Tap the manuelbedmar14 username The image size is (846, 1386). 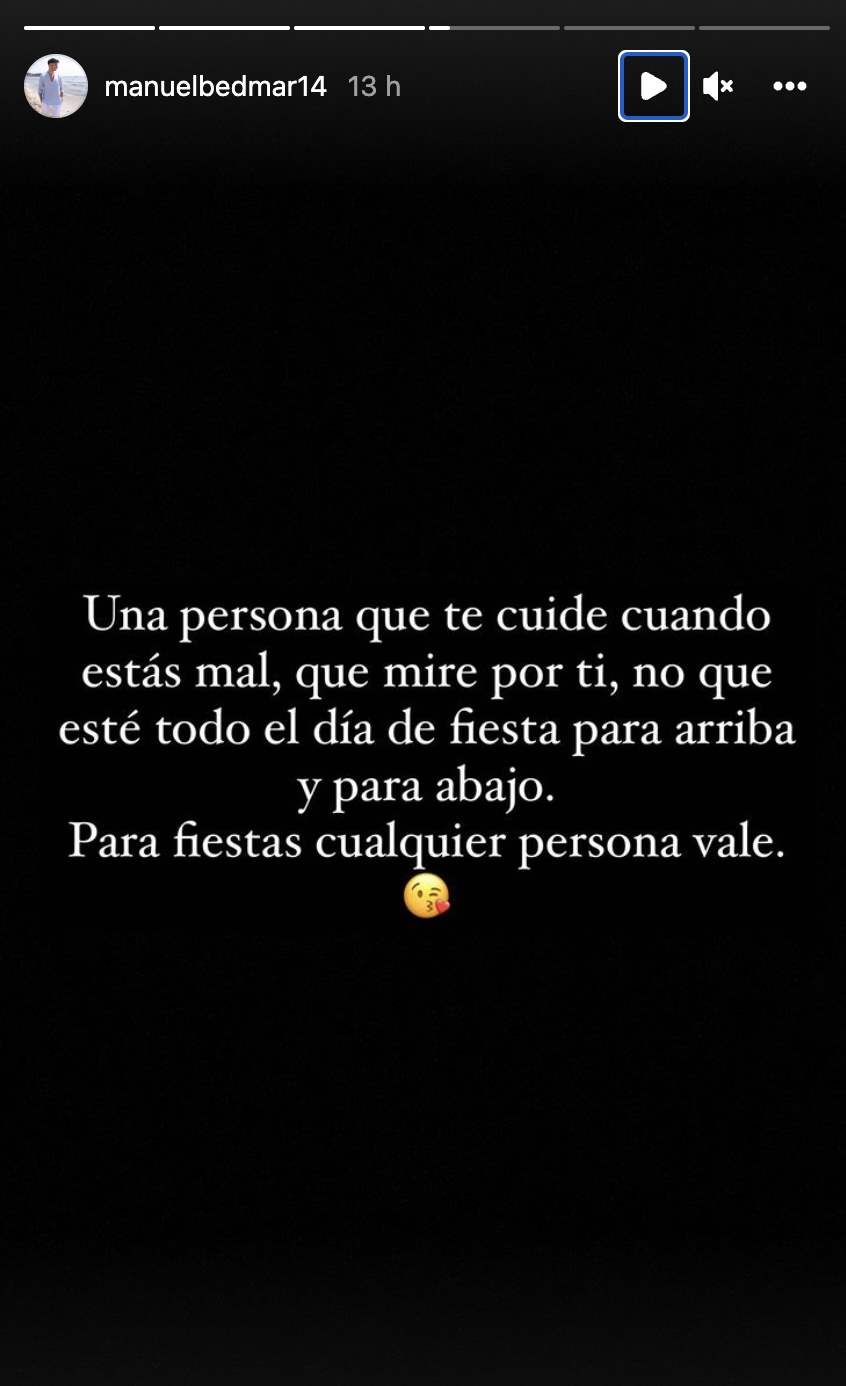pyautogui.click(x=215, y=87)
